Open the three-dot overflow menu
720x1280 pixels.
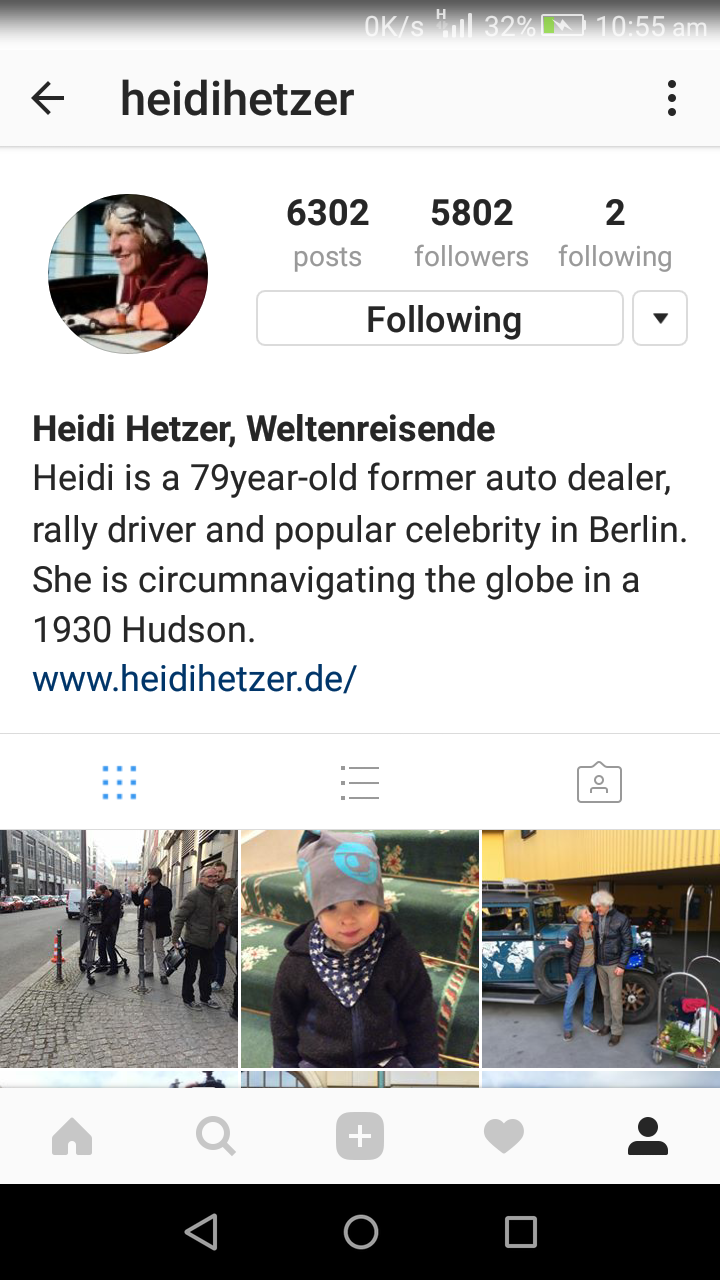[671, 98]
